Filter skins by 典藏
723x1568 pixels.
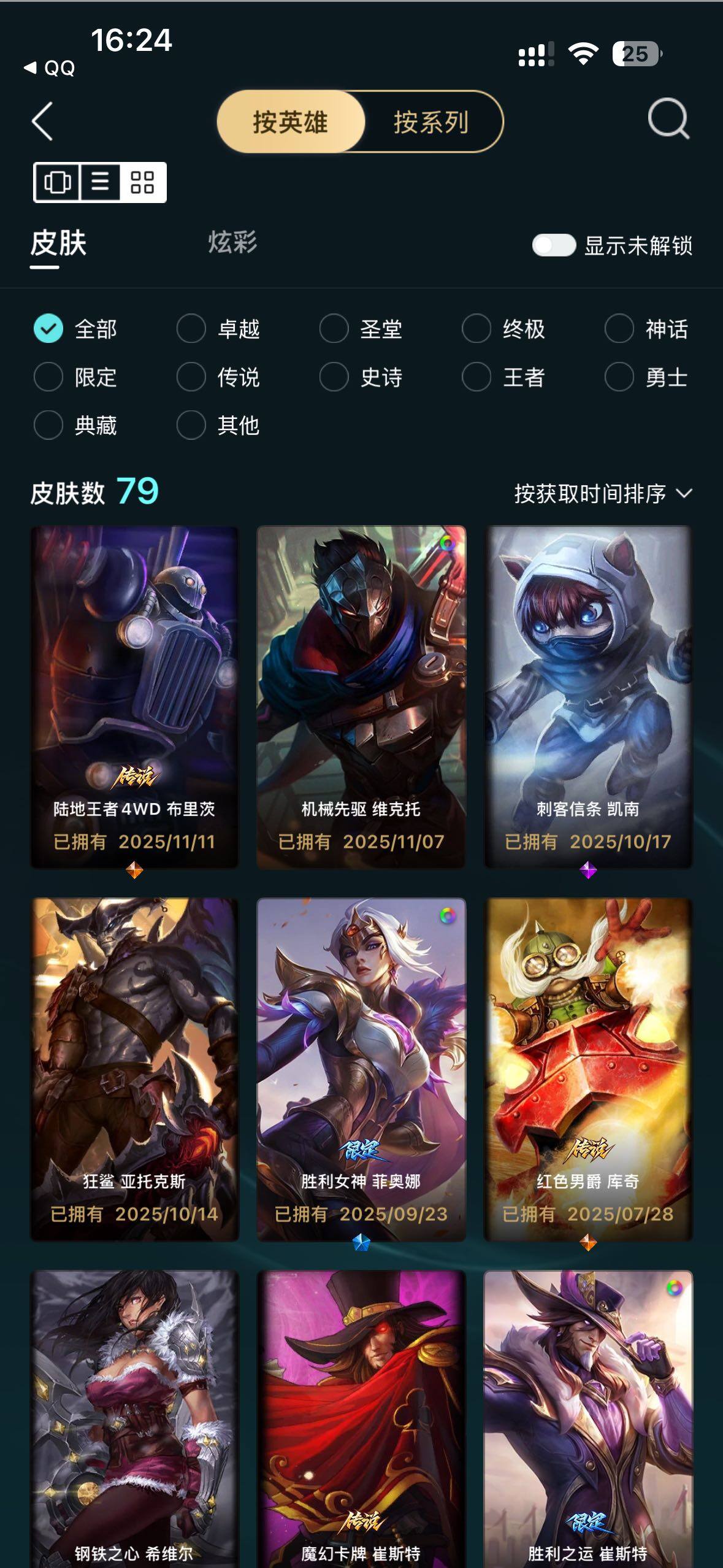[48, 425]
